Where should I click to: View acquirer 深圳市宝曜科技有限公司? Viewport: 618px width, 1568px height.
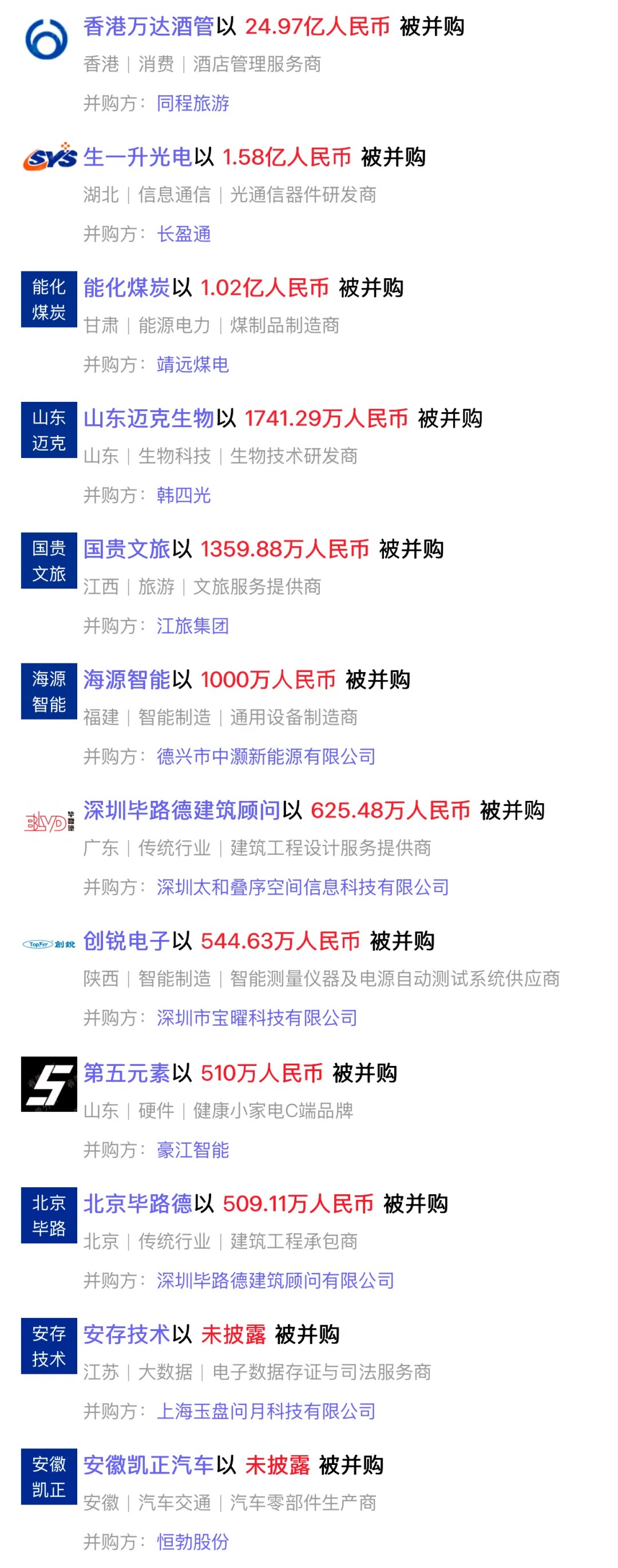click(256, 1017)
